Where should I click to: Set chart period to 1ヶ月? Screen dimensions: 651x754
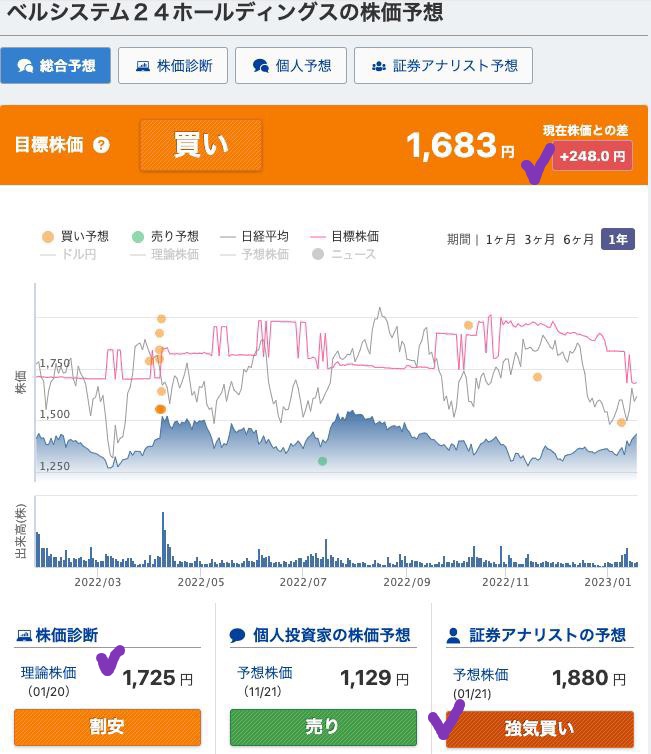(501, 239)
